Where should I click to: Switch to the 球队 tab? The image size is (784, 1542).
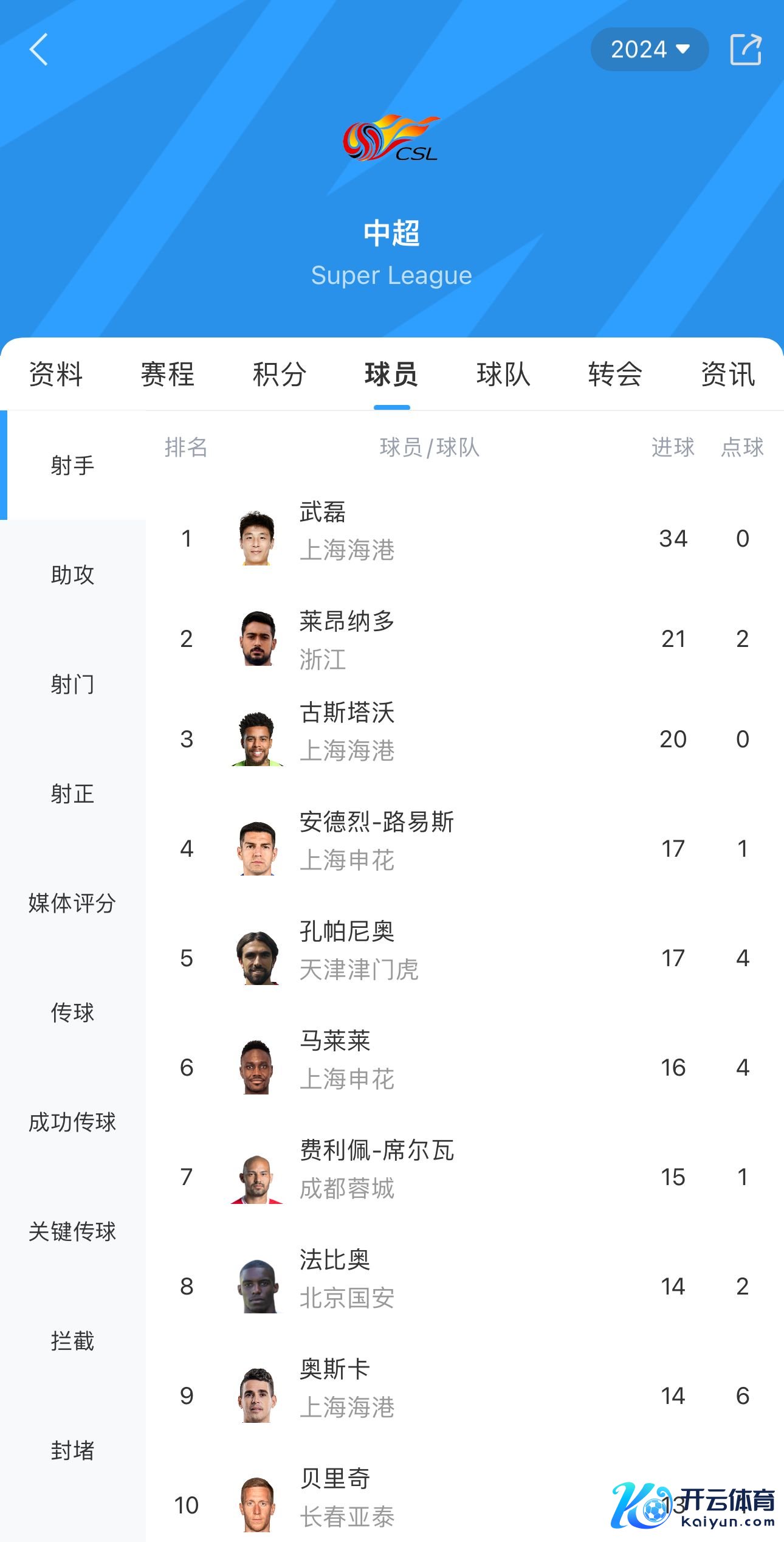coord(503,374)
